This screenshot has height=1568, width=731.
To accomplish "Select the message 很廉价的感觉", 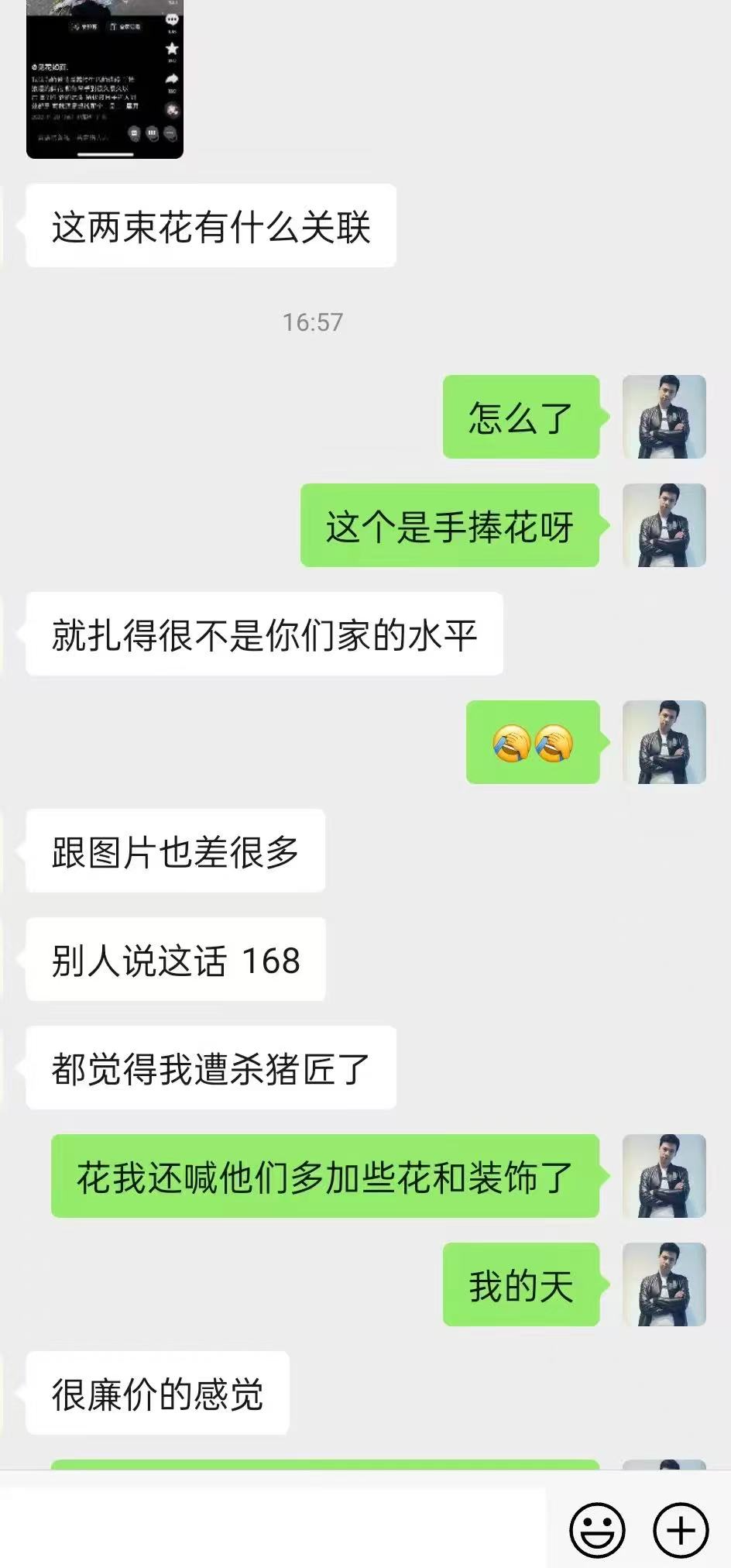I will click(156, 1393).
